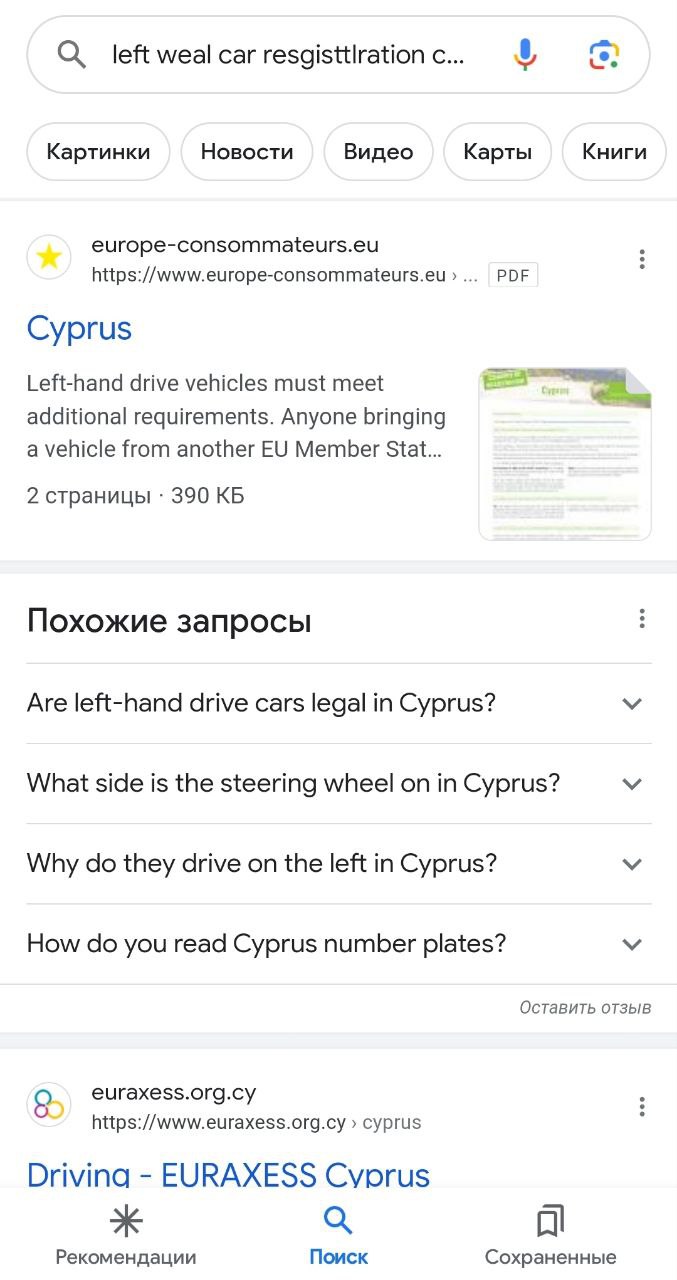Expand "Are left-hand drive cars legal in Cyprus?"
This screenshot has height=1280, width=677.
[339, 703]
